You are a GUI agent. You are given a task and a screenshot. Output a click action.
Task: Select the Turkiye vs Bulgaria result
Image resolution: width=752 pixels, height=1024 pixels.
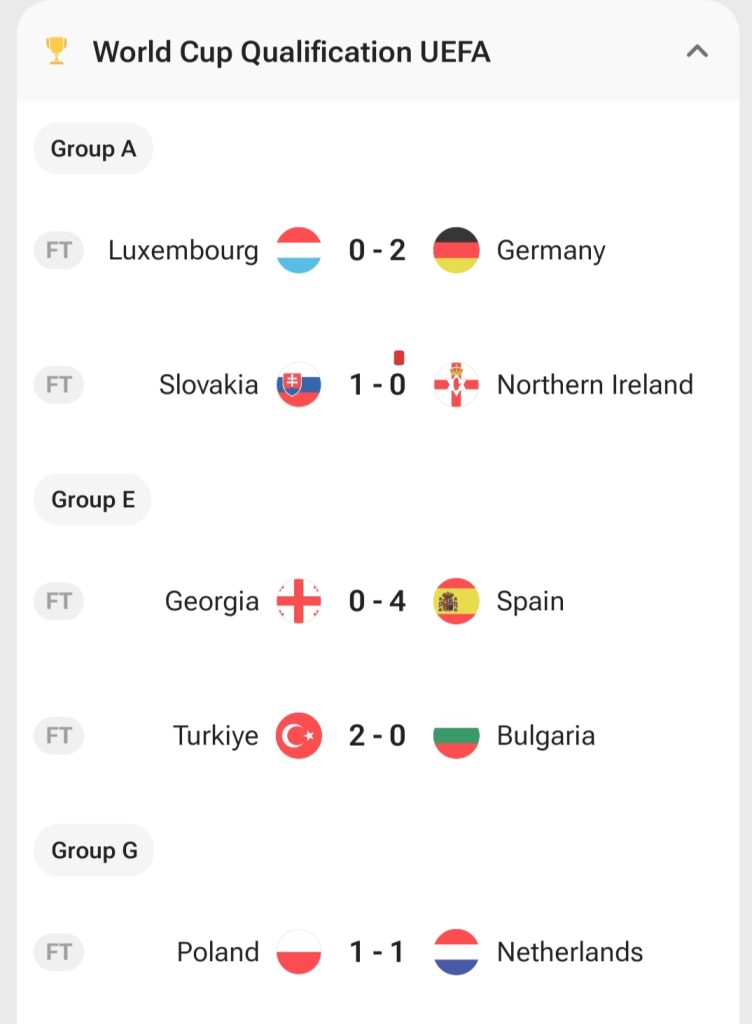pos(377,736)
